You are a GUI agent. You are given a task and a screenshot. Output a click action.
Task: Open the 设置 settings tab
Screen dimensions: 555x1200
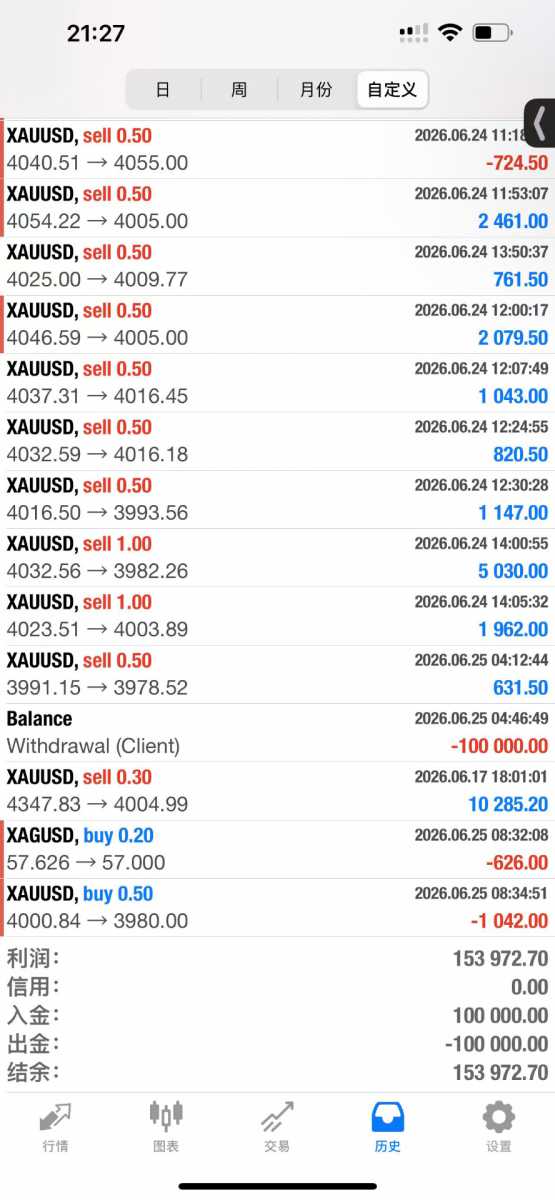coord(499,1128)
